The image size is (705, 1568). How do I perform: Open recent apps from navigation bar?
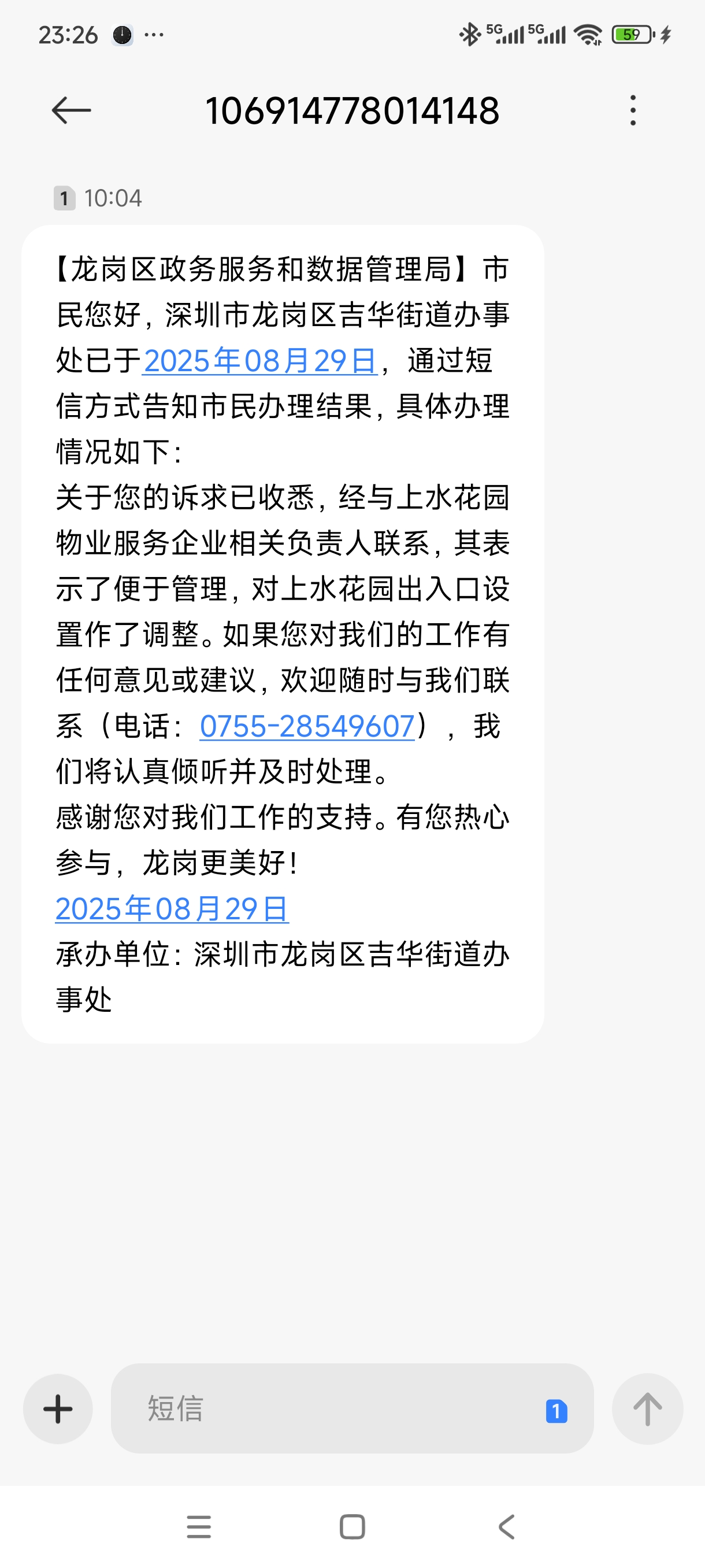(x=199, y=1526)
